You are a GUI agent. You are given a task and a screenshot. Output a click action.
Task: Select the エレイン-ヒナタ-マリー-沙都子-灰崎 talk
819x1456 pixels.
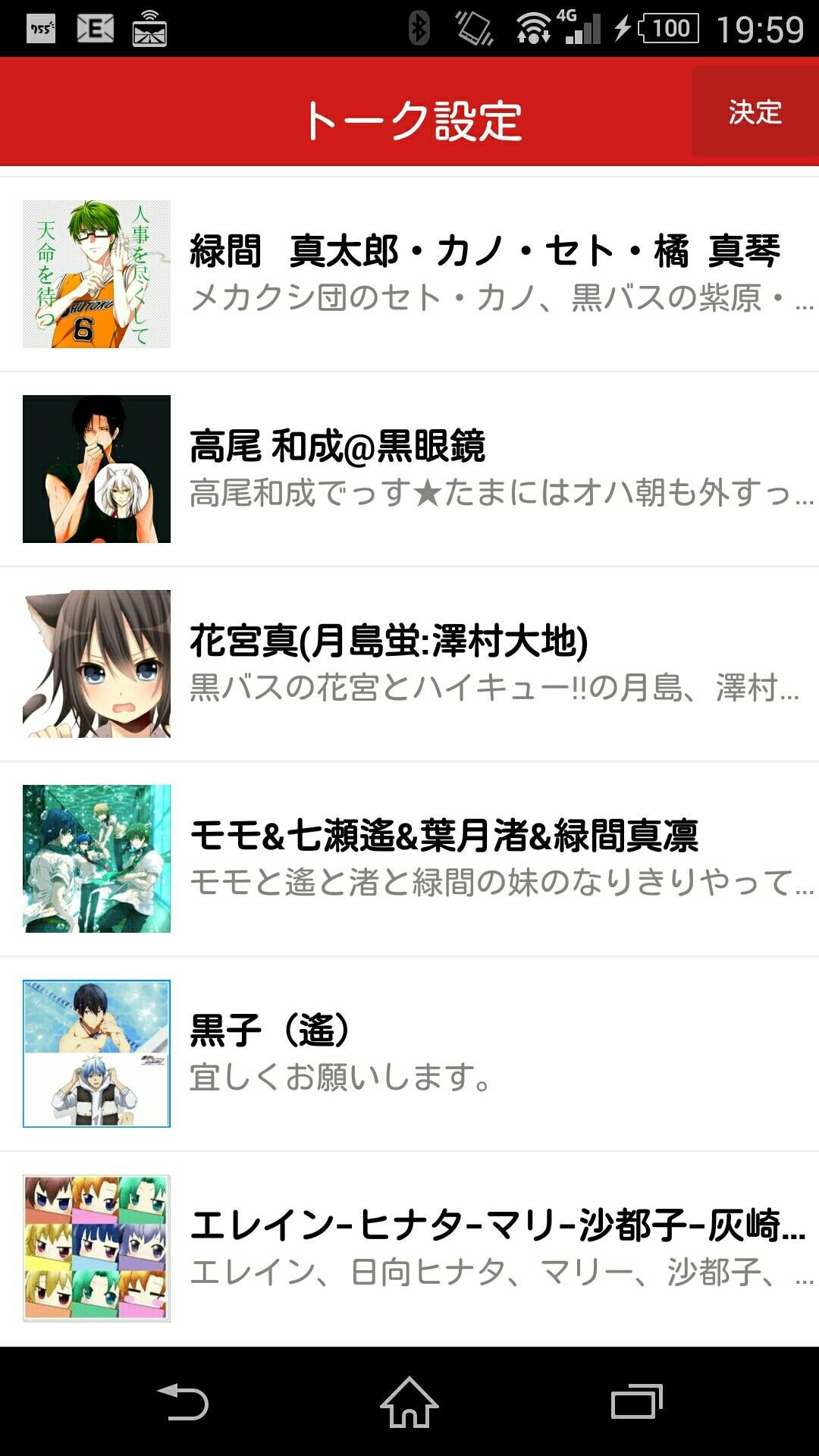click(485, 1248)
